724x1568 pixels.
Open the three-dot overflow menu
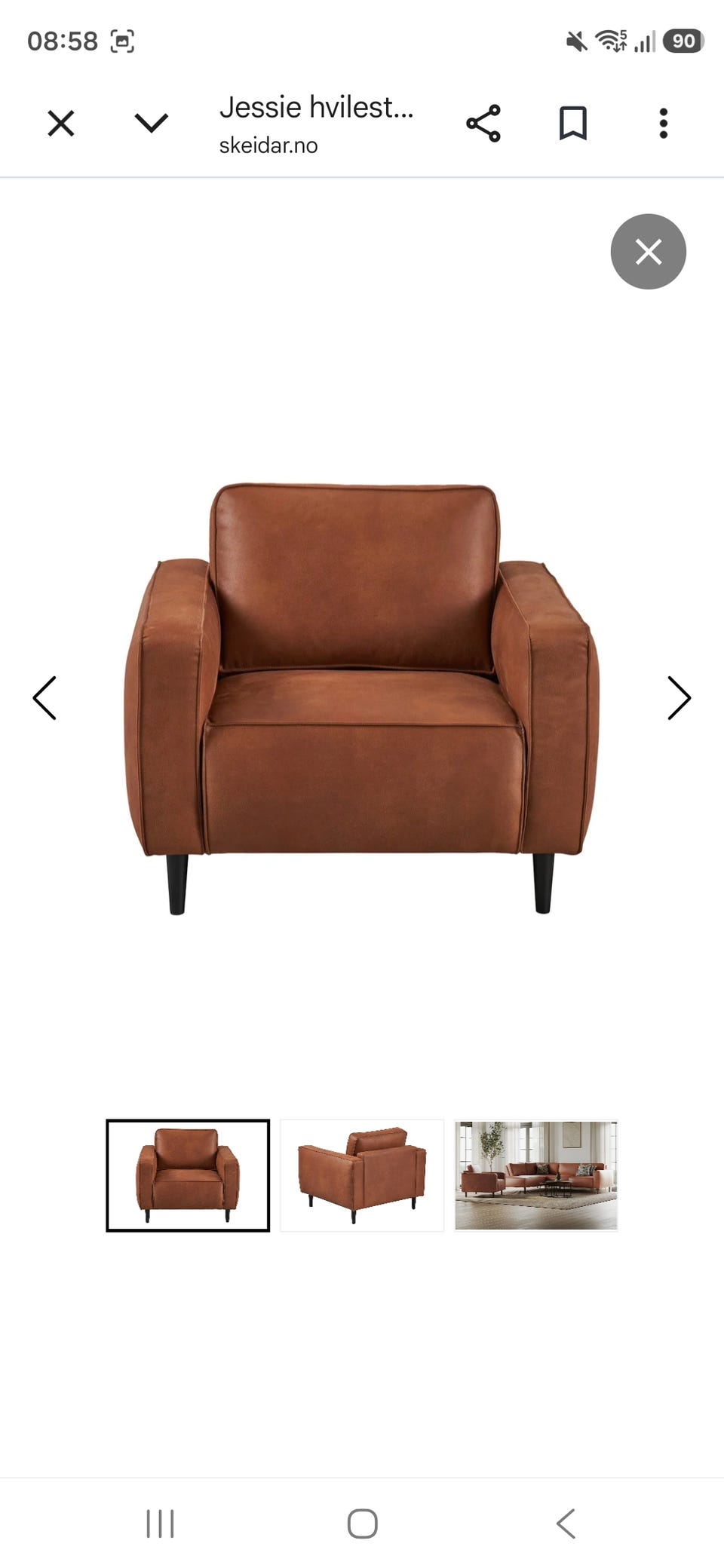[x=664, y=124]
